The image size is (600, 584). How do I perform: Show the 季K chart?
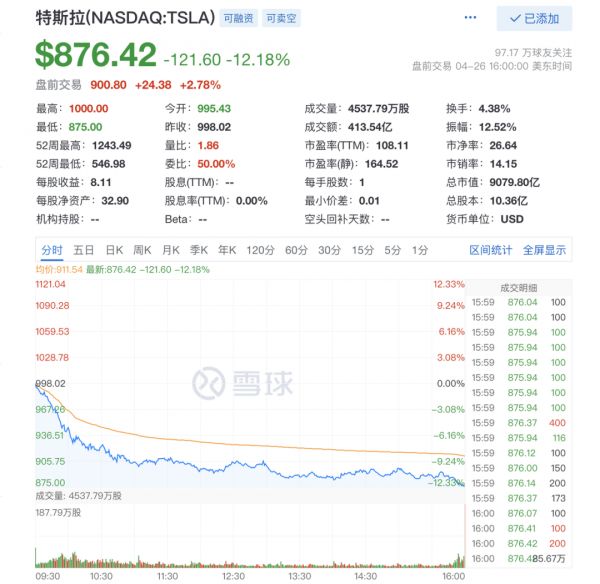(199, 250)
